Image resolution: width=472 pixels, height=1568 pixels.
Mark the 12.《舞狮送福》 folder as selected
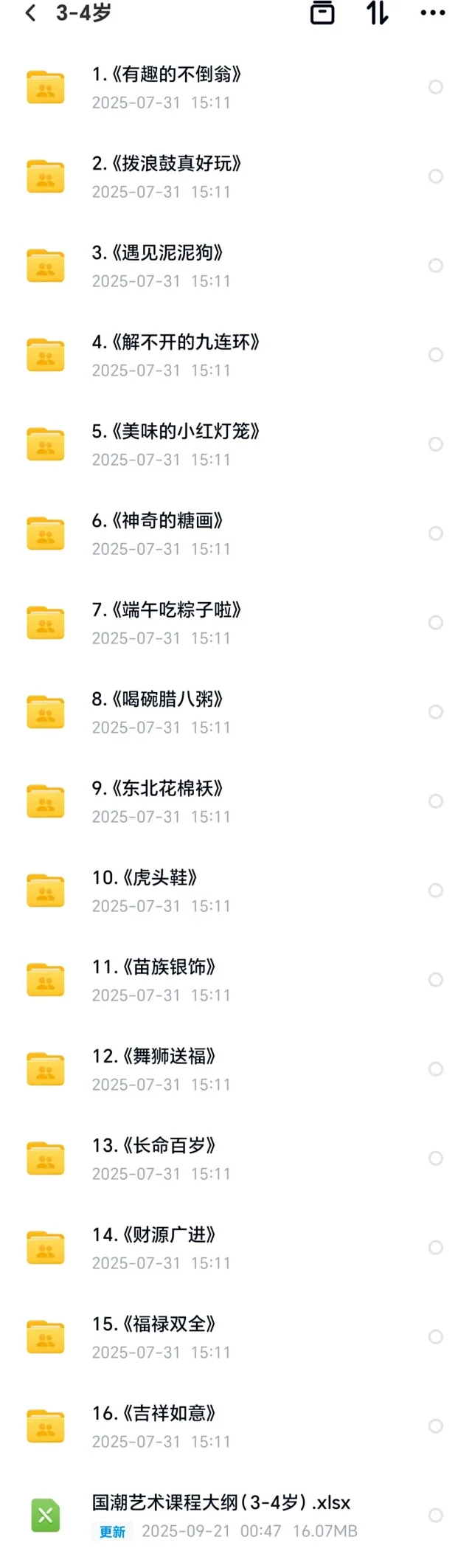[436, 1069]
